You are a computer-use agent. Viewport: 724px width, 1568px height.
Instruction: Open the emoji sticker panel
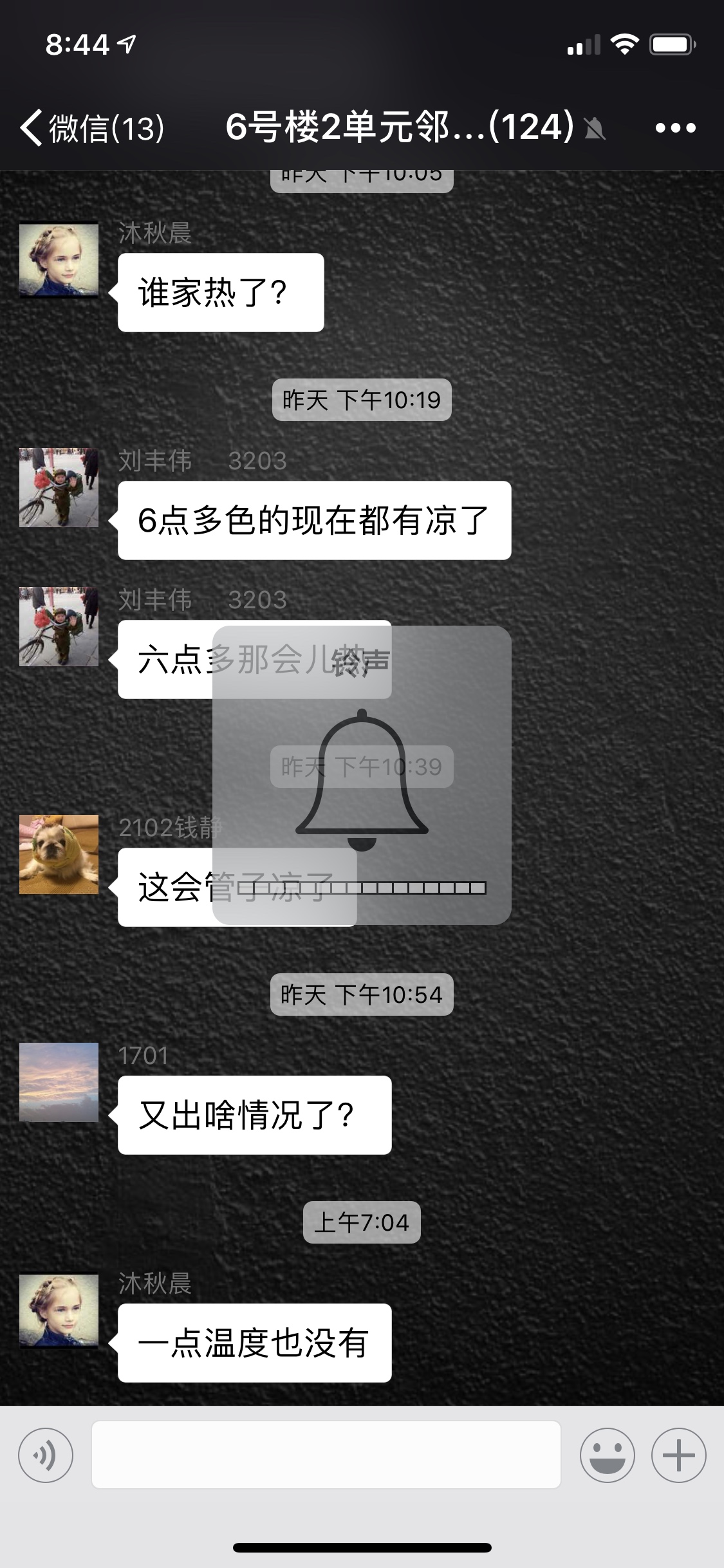pos(607,1455)
